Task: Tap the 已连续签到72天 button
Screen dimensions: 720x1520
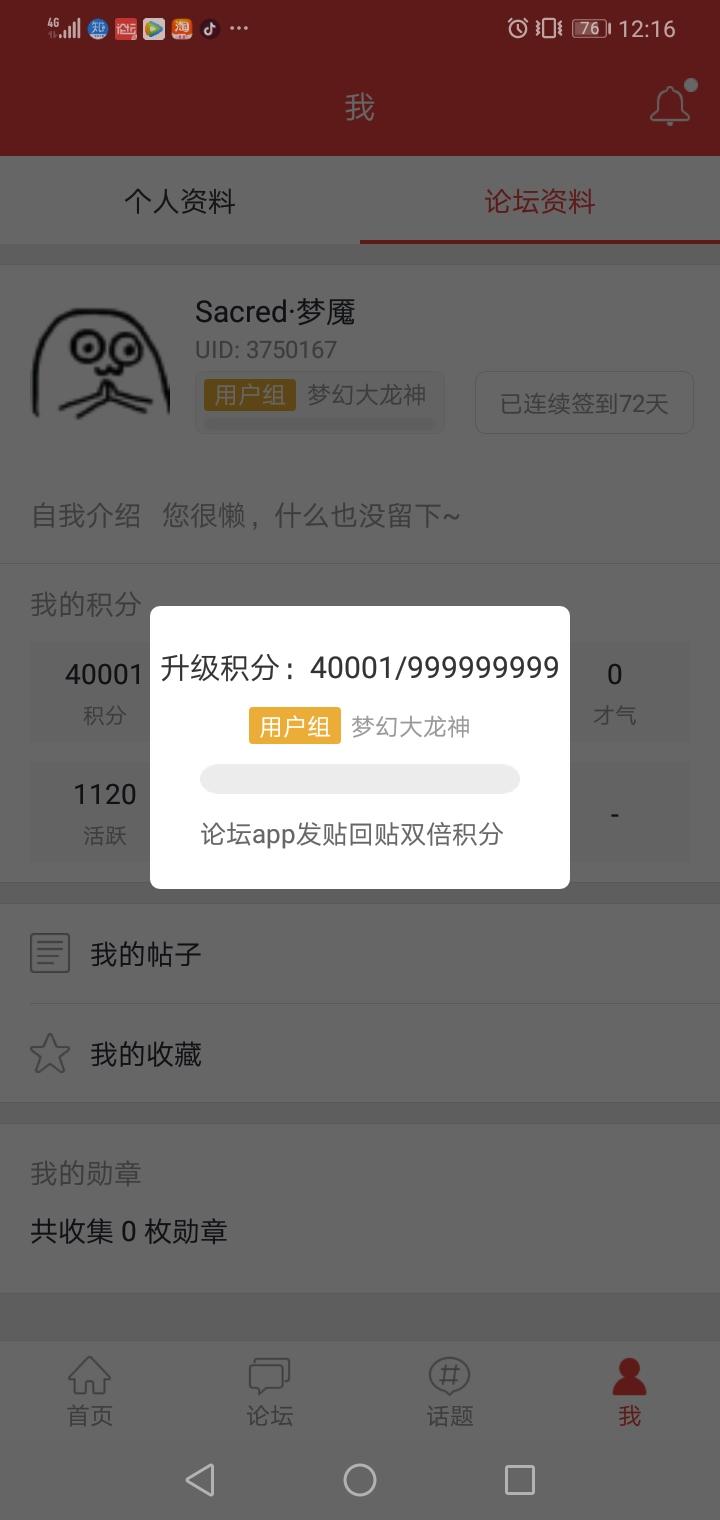Action: click(584, 403)
